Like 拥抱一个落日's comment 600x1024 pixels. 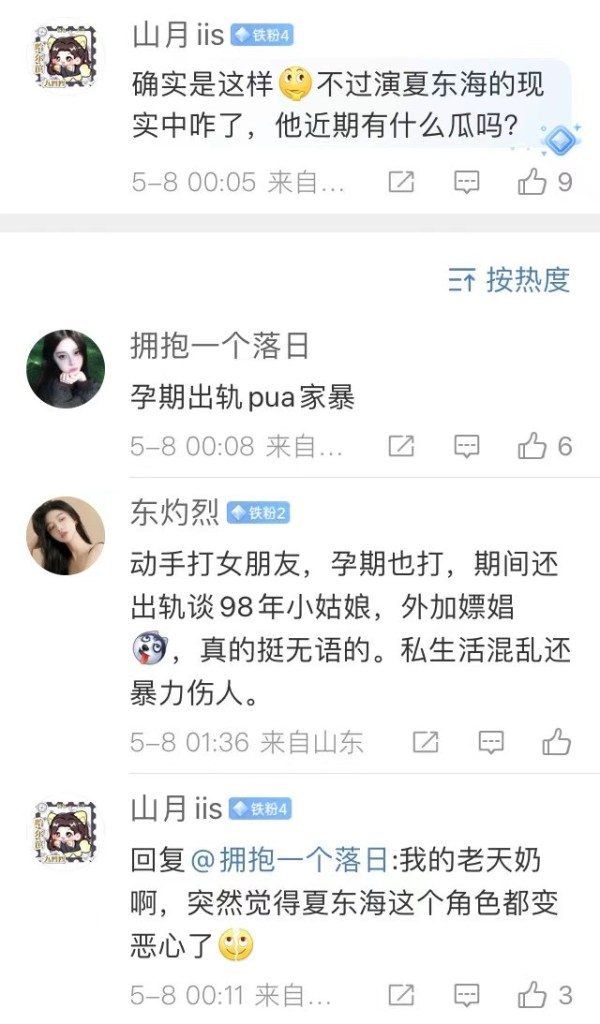pyautogui.click(x=532, y=446)
